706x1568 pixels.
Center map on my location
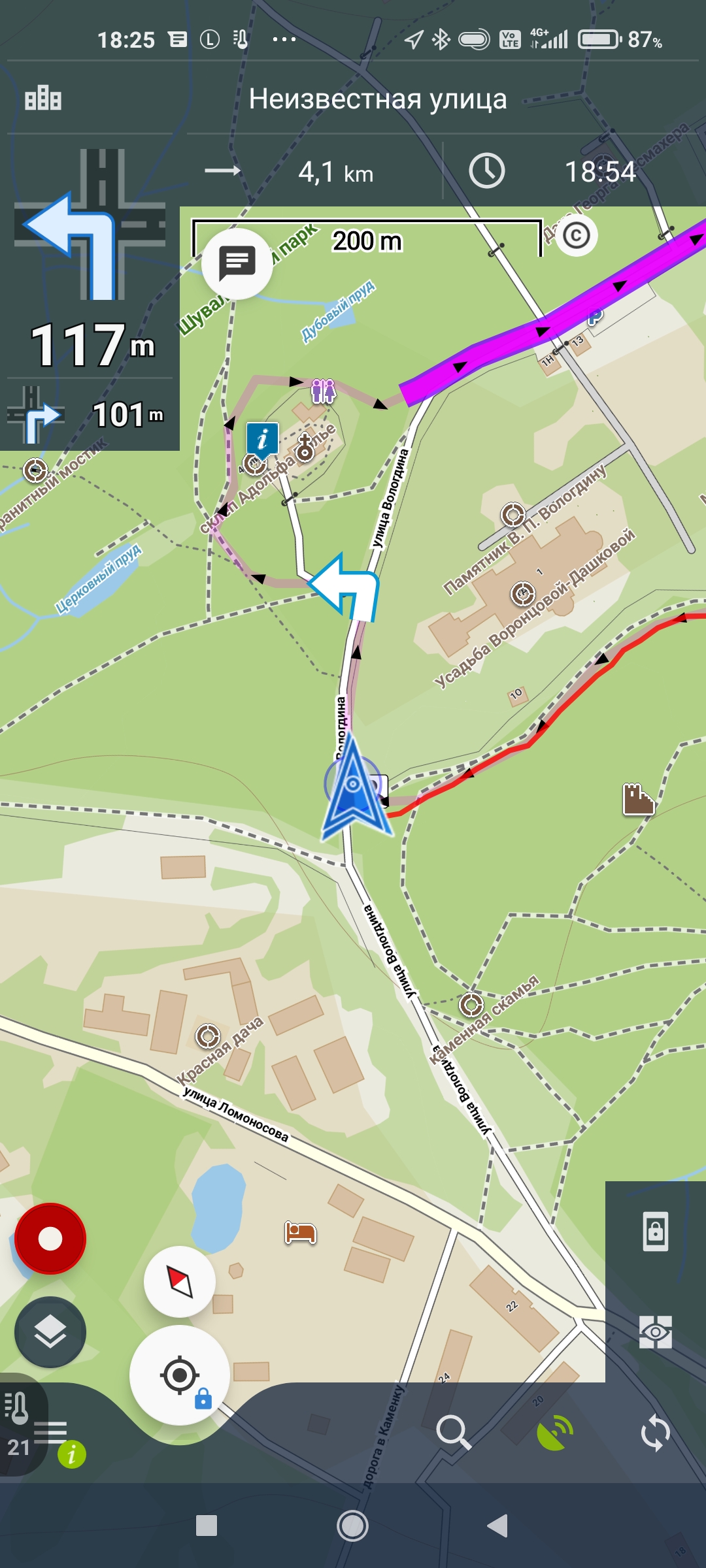[x=180, y=1375]
